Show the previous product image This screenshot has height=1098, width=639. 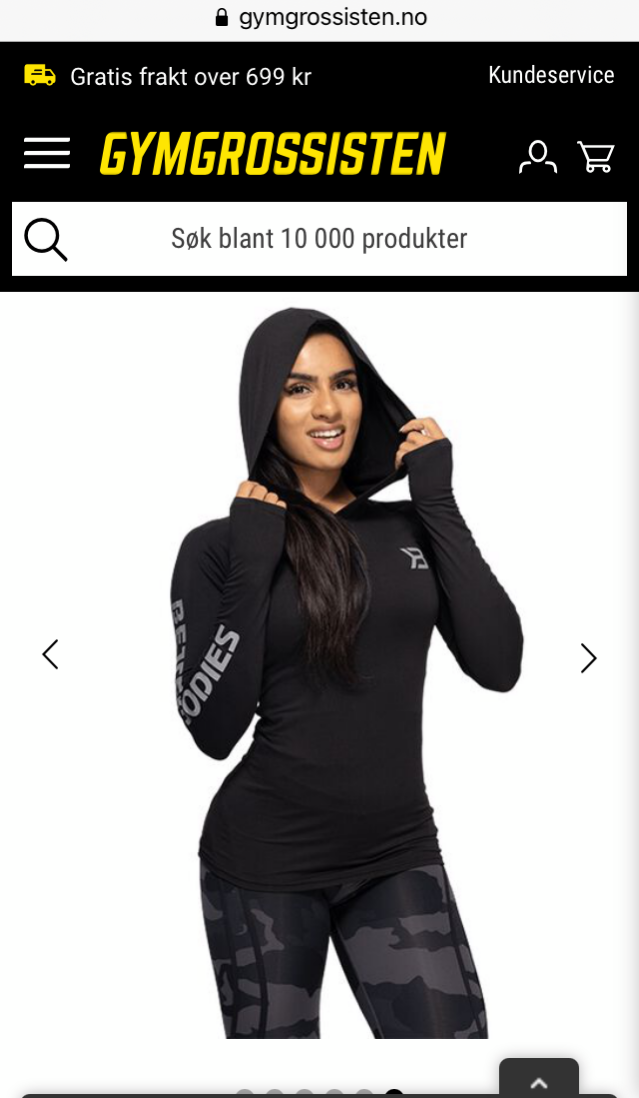tap(50, 655)
